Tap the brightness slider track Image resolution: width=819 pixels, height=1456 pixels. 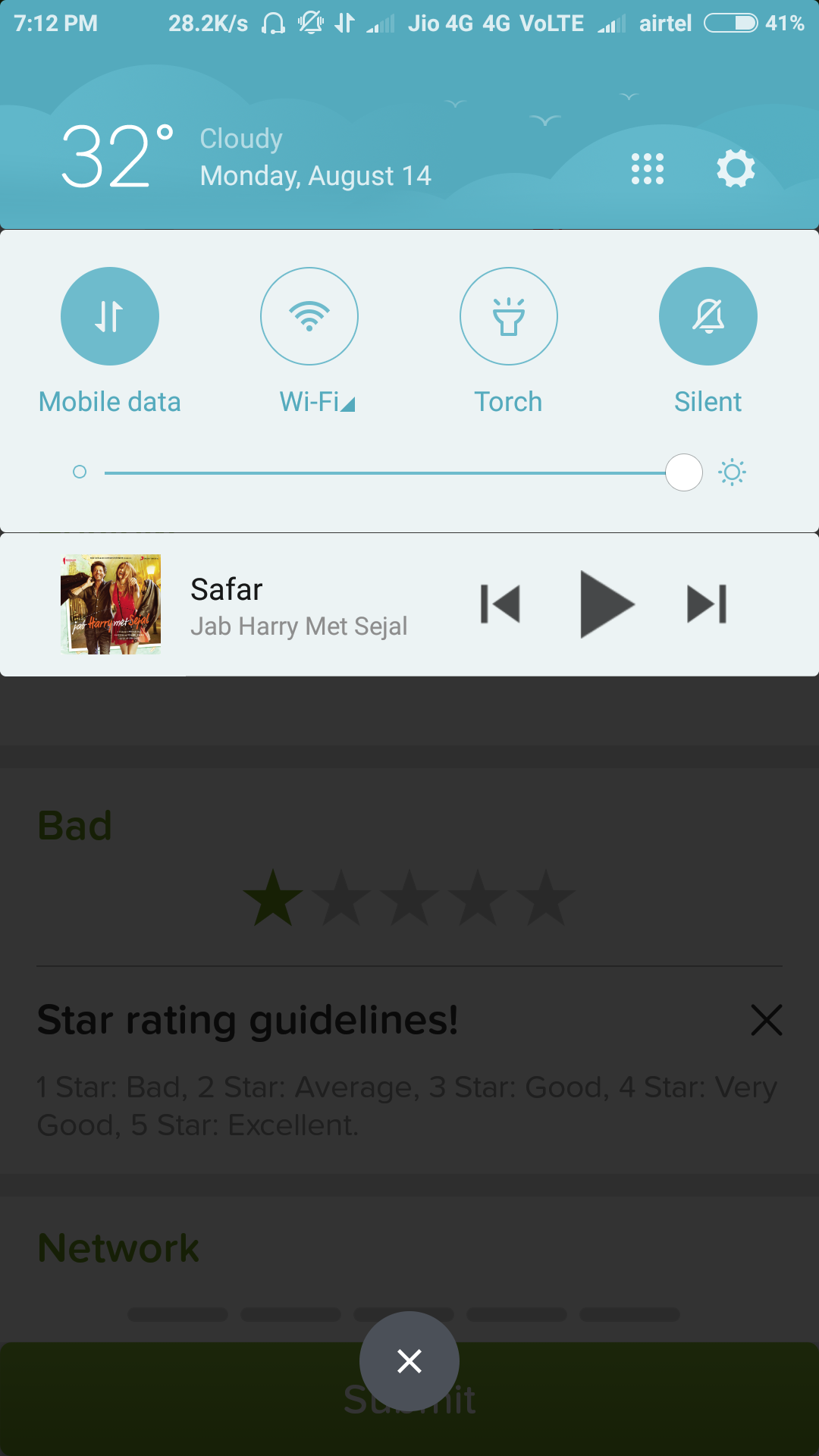click(x=379, y=472)
